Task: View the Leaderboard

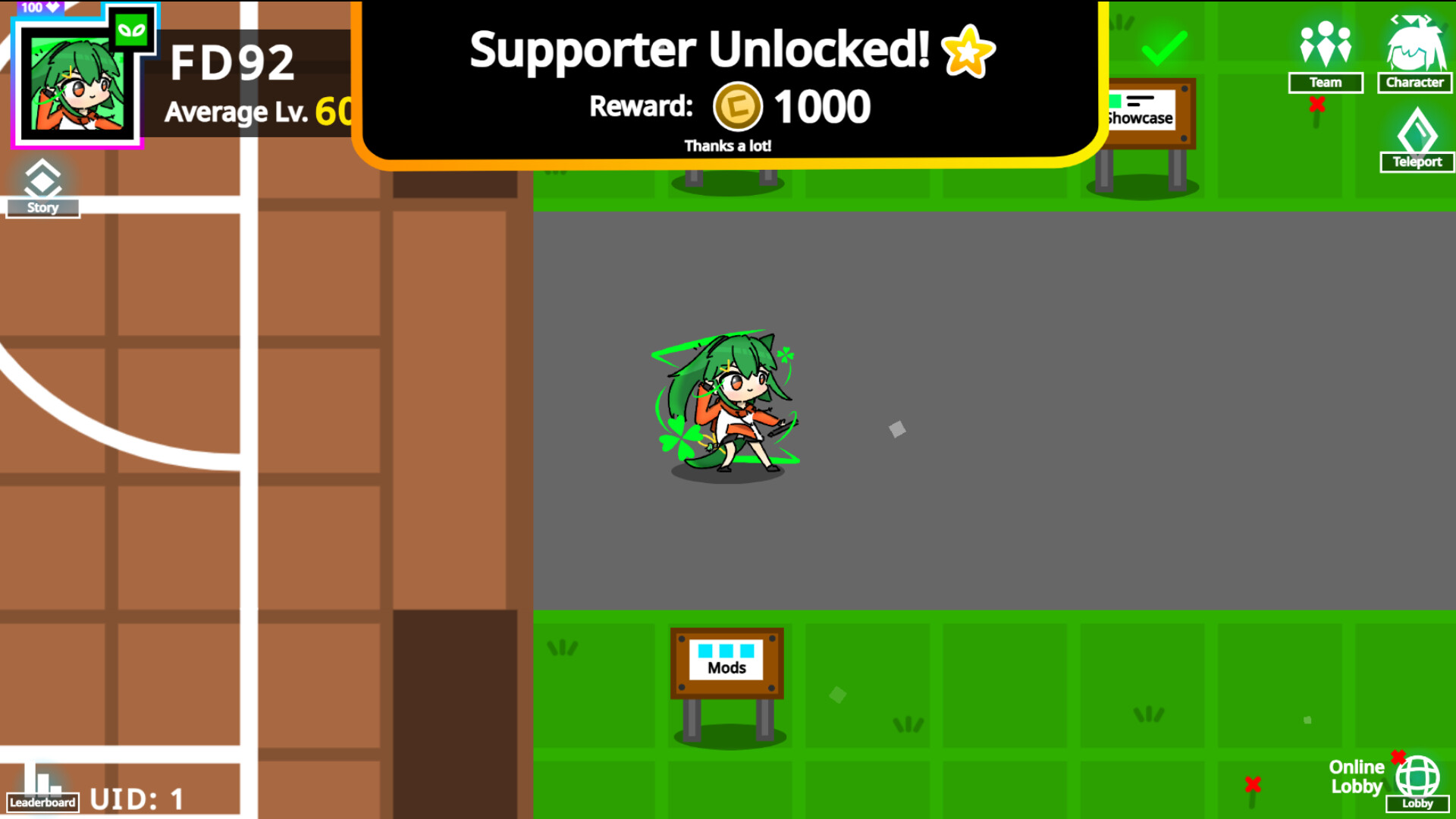Action: click(x=42, y=789)
